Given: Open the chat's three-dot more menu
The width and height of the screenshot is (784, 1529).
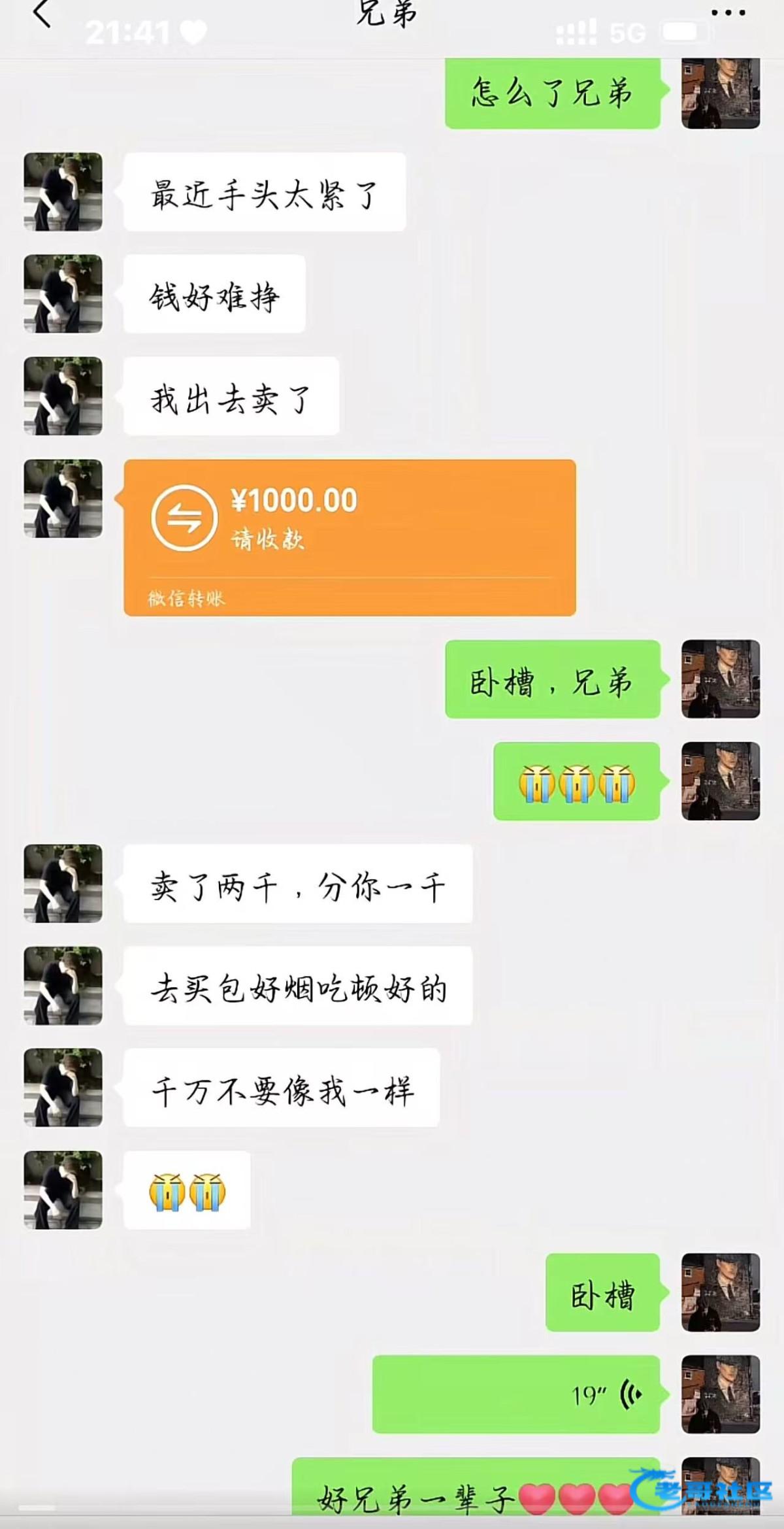Looking at the screenshot, I should click(728, 12).
